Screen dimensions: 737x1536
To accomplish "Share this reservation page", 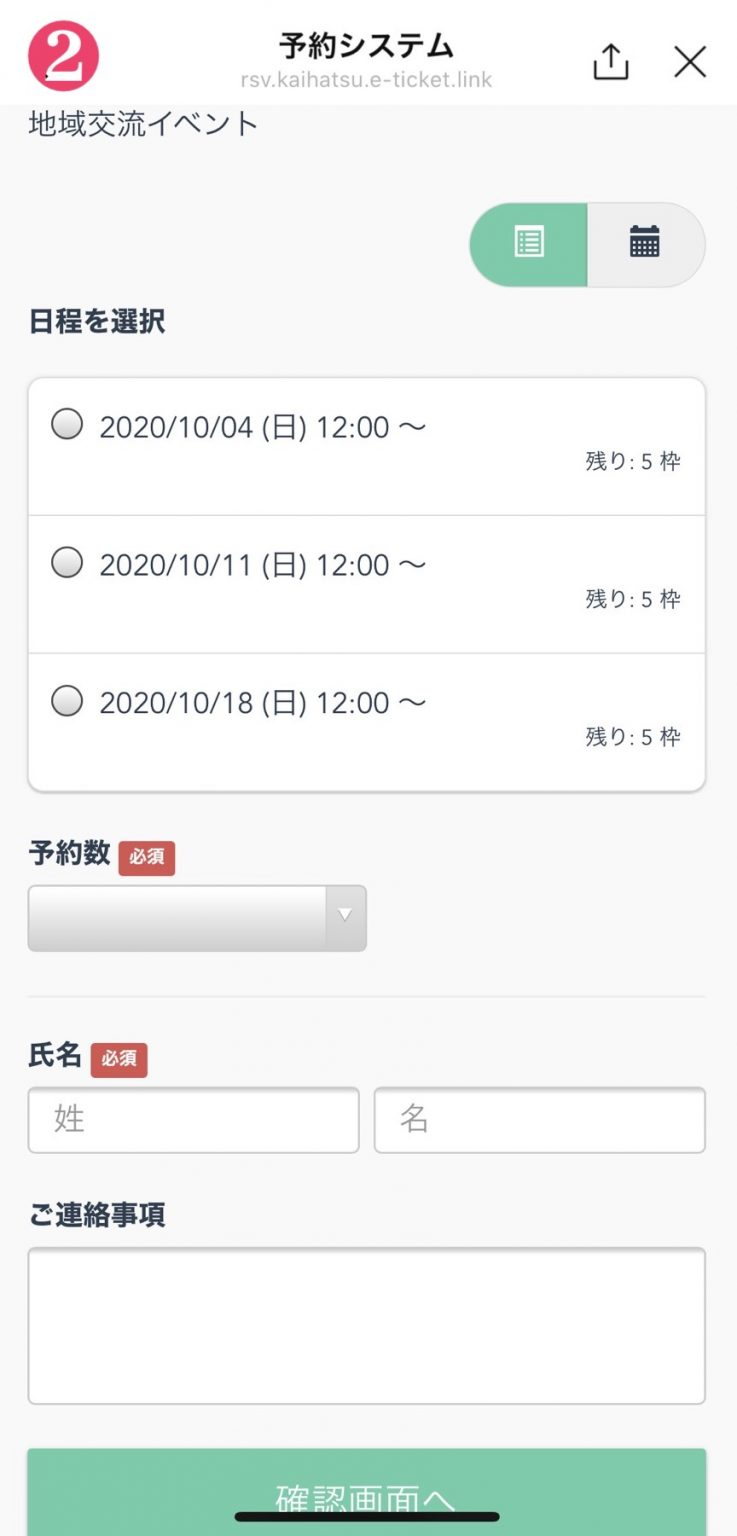I will 610,62.
